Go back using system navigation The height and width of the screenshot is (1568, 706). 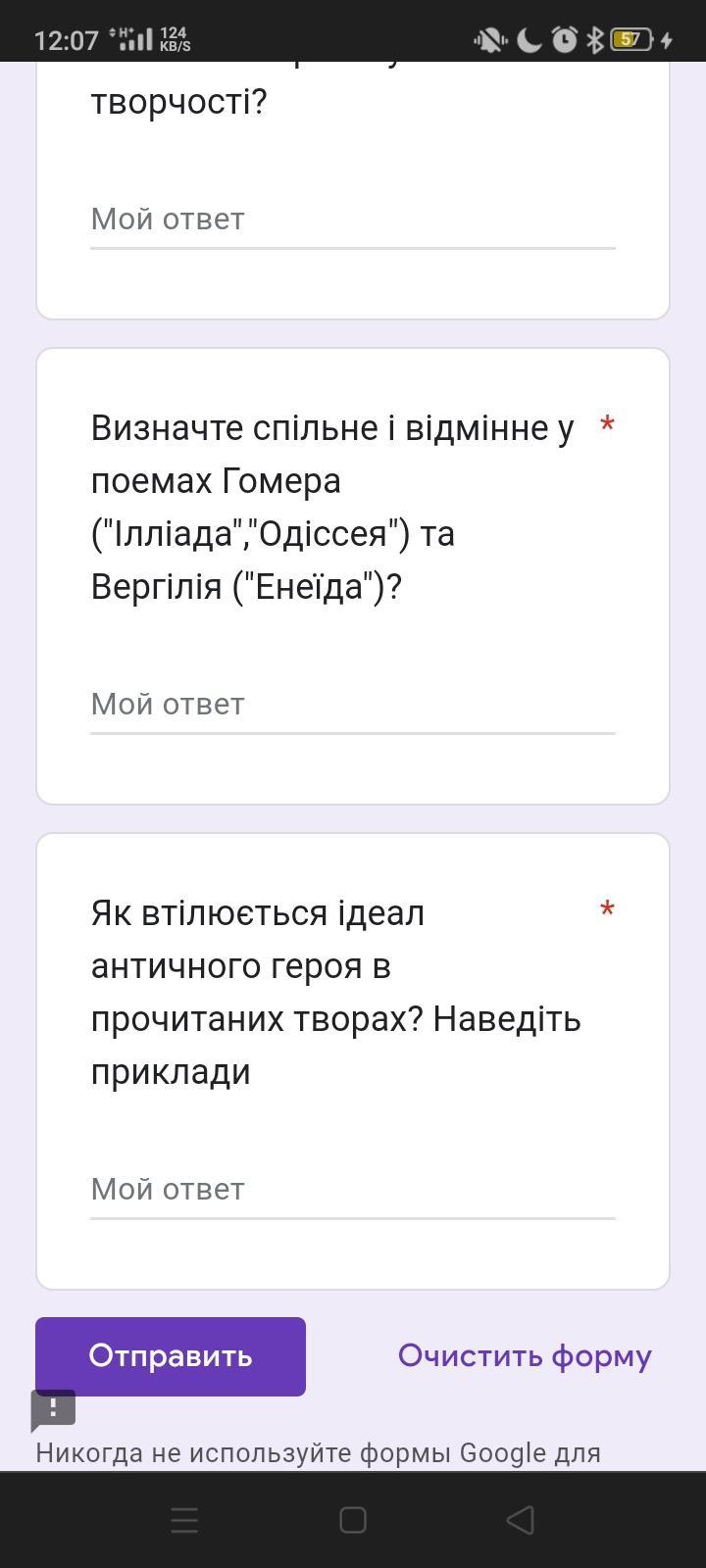click(520, 1520)
